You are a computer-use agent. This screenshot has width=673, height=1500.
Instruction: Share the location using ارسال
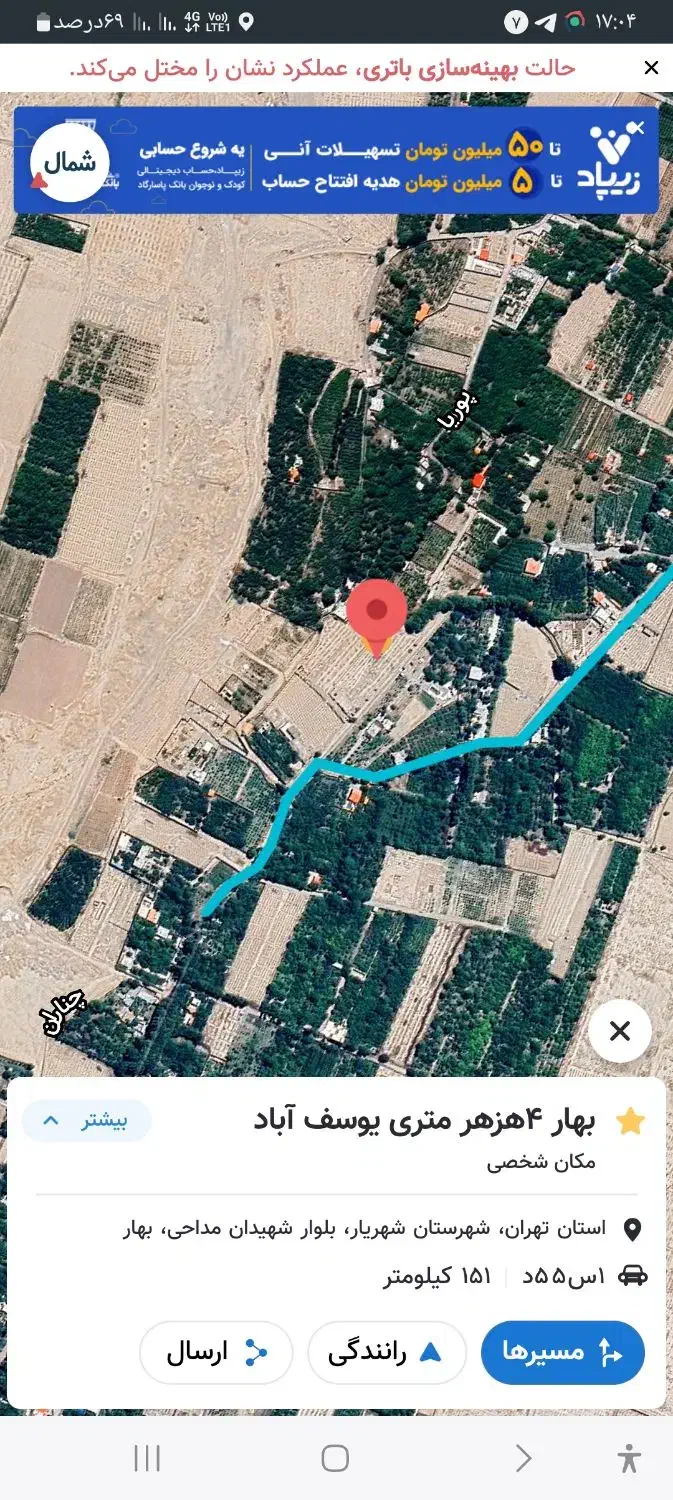click(x=215, y=1353)
